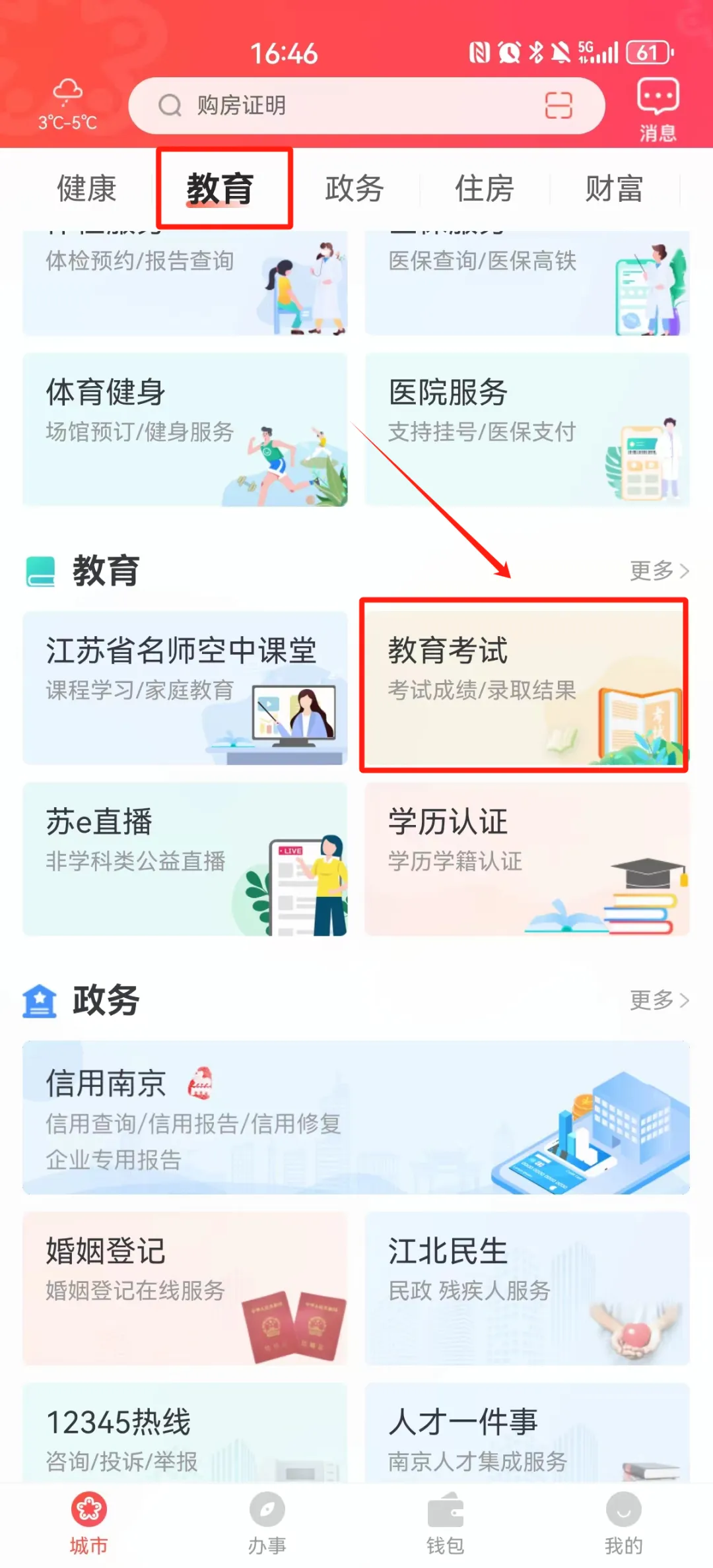Expand 更多 next to the 教育 section

657,572
